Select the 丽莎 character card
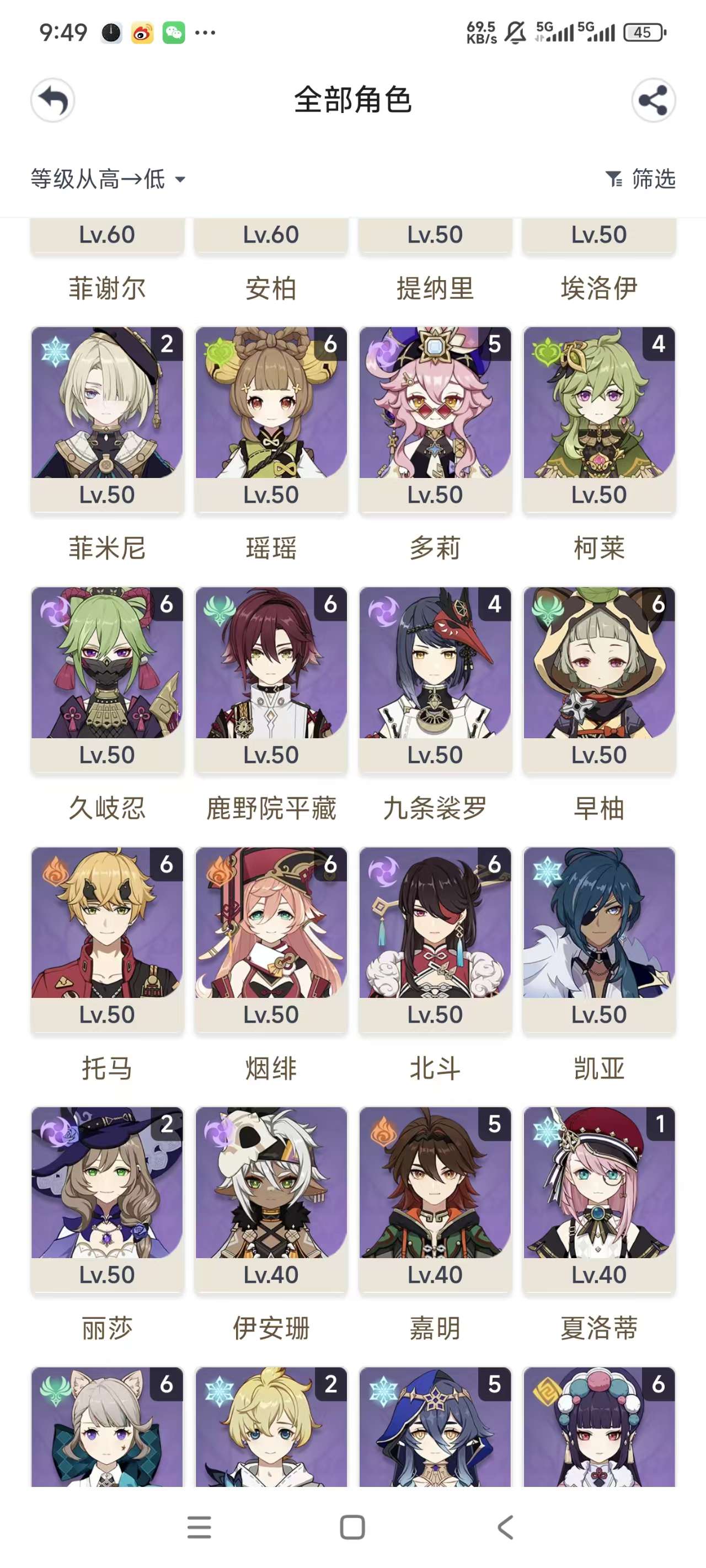The width and height of the screenshot is (706, 1568). pyautogui.click(x=107, y=1199)
